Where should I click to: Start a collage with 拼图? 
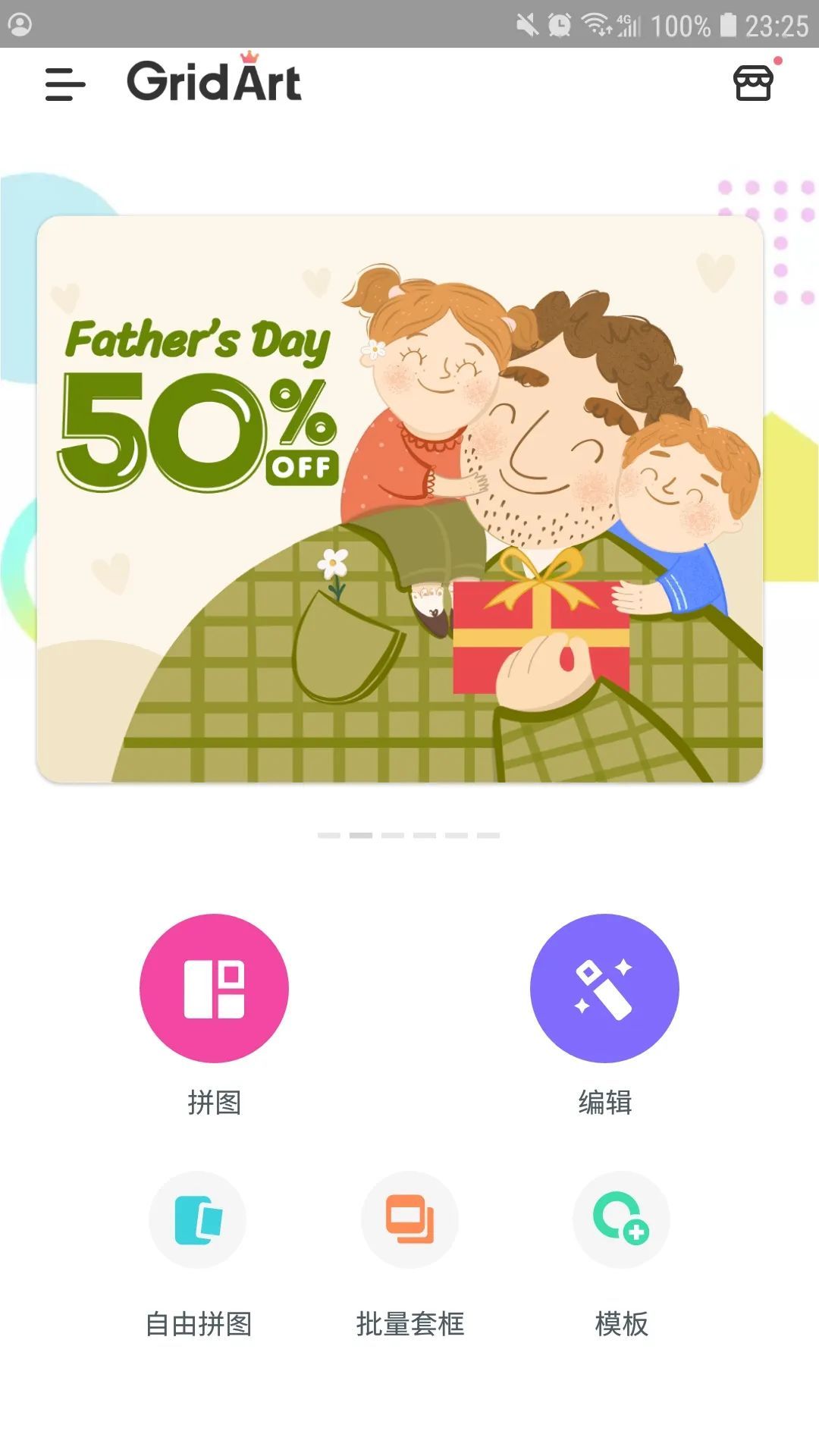[214, 988]
